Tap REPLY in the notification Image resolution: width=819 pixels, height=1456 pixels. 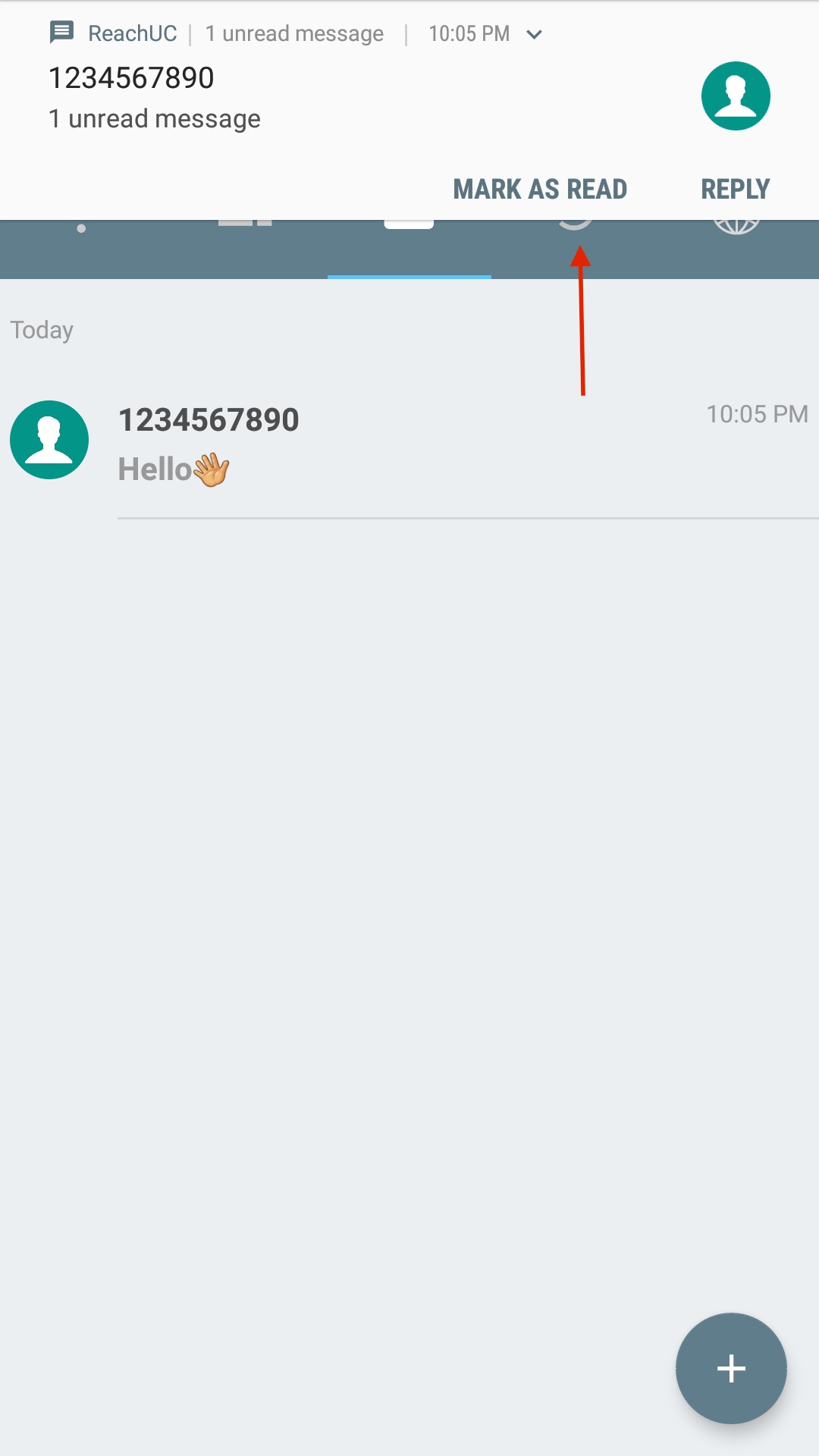tap(735, 189)
